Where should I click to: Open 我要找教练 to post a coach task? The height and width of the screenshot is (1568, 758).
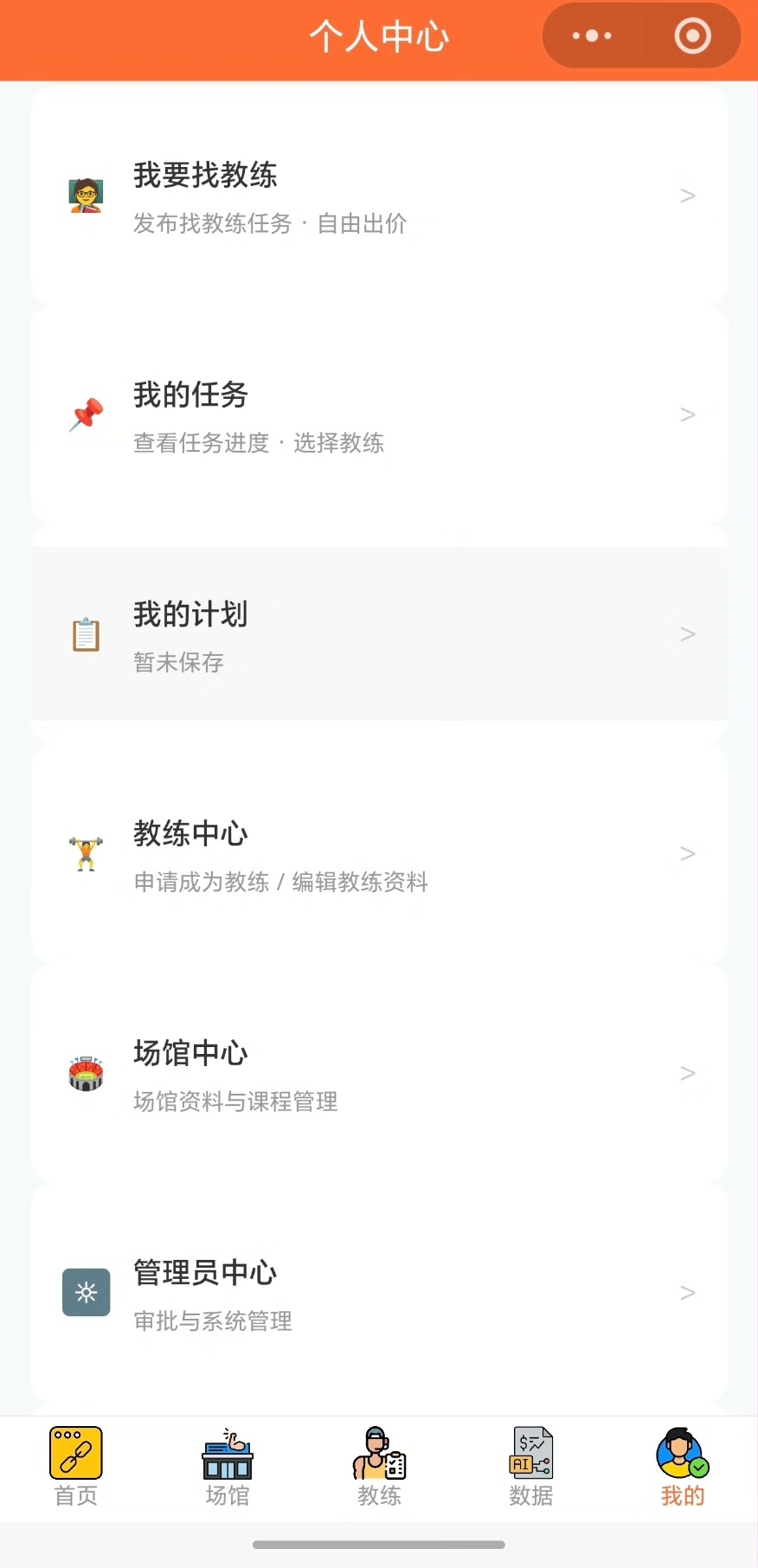(x=379, y=196)
